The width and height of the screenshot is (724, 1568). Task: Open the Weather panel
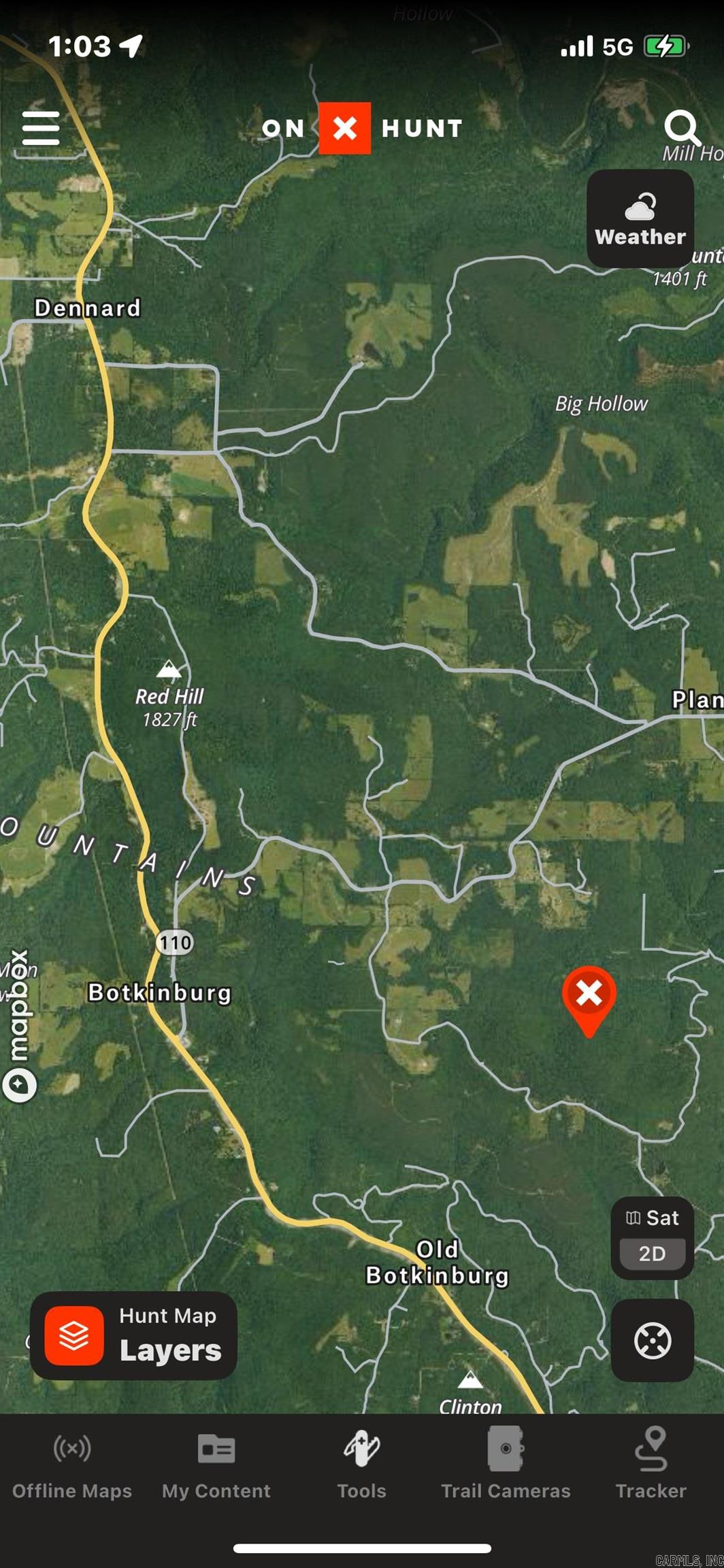640,218
